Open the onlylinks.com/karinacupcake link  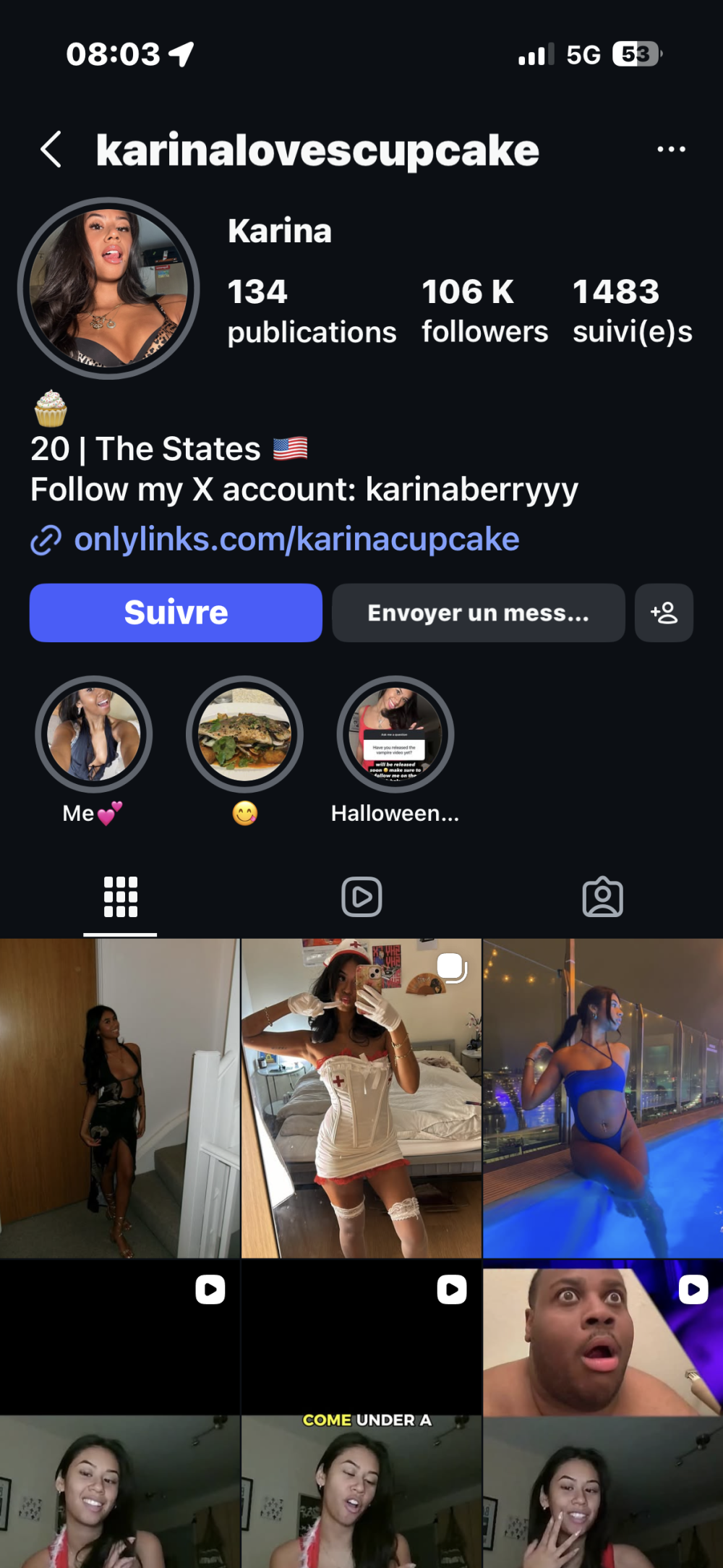point(296,540)
